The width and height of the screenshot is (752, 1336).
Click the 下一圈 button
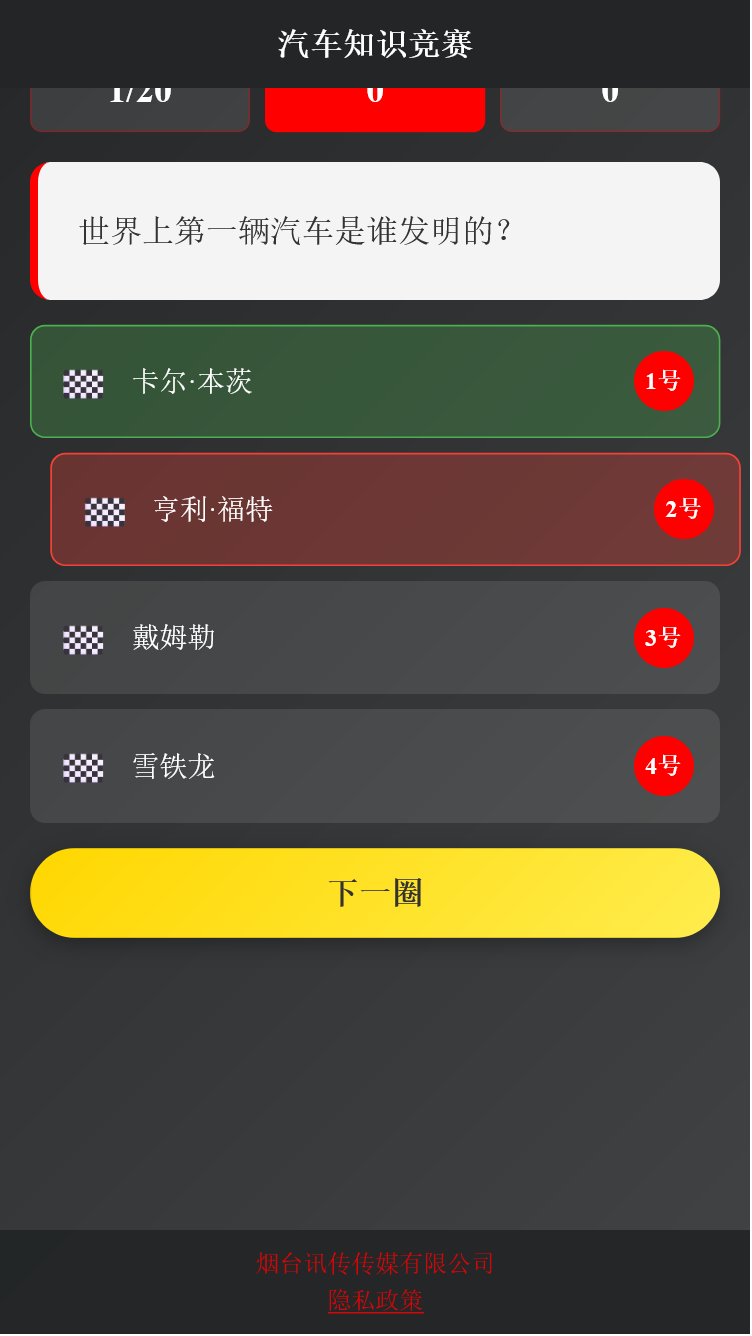coord(375,892)
